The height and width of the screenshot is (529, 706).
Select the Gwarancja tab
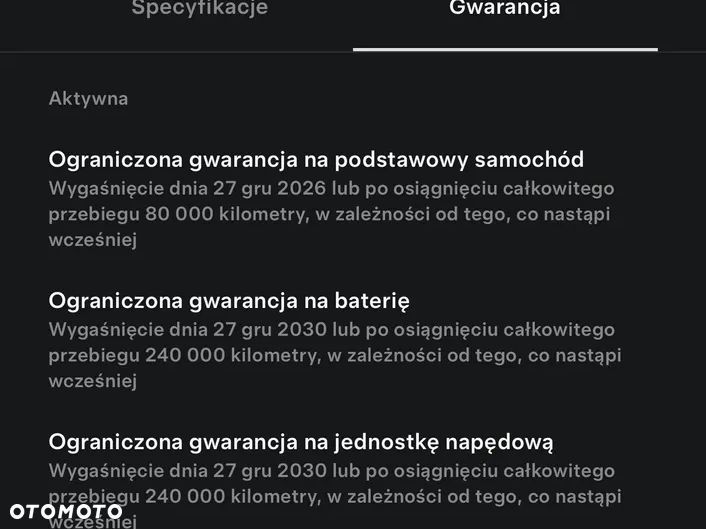[504, 10]
